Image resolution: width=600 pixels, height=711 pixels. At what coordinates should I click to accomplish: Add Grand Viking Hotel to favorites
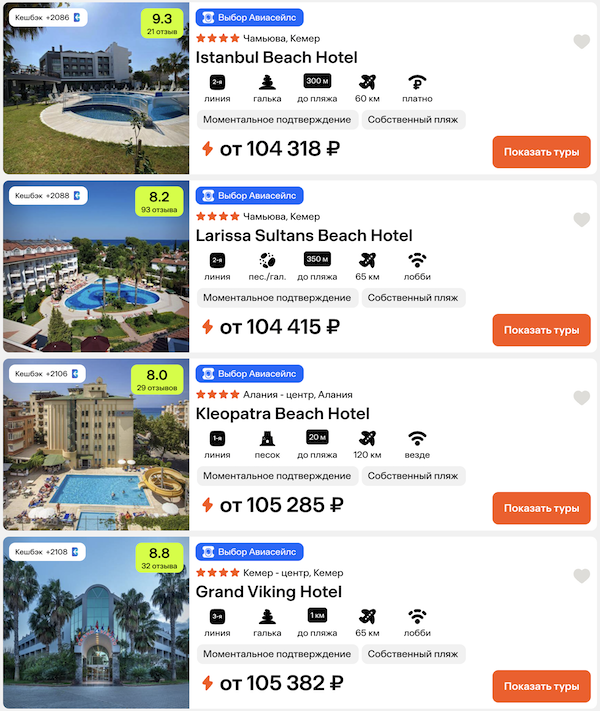tap(581, 576)
